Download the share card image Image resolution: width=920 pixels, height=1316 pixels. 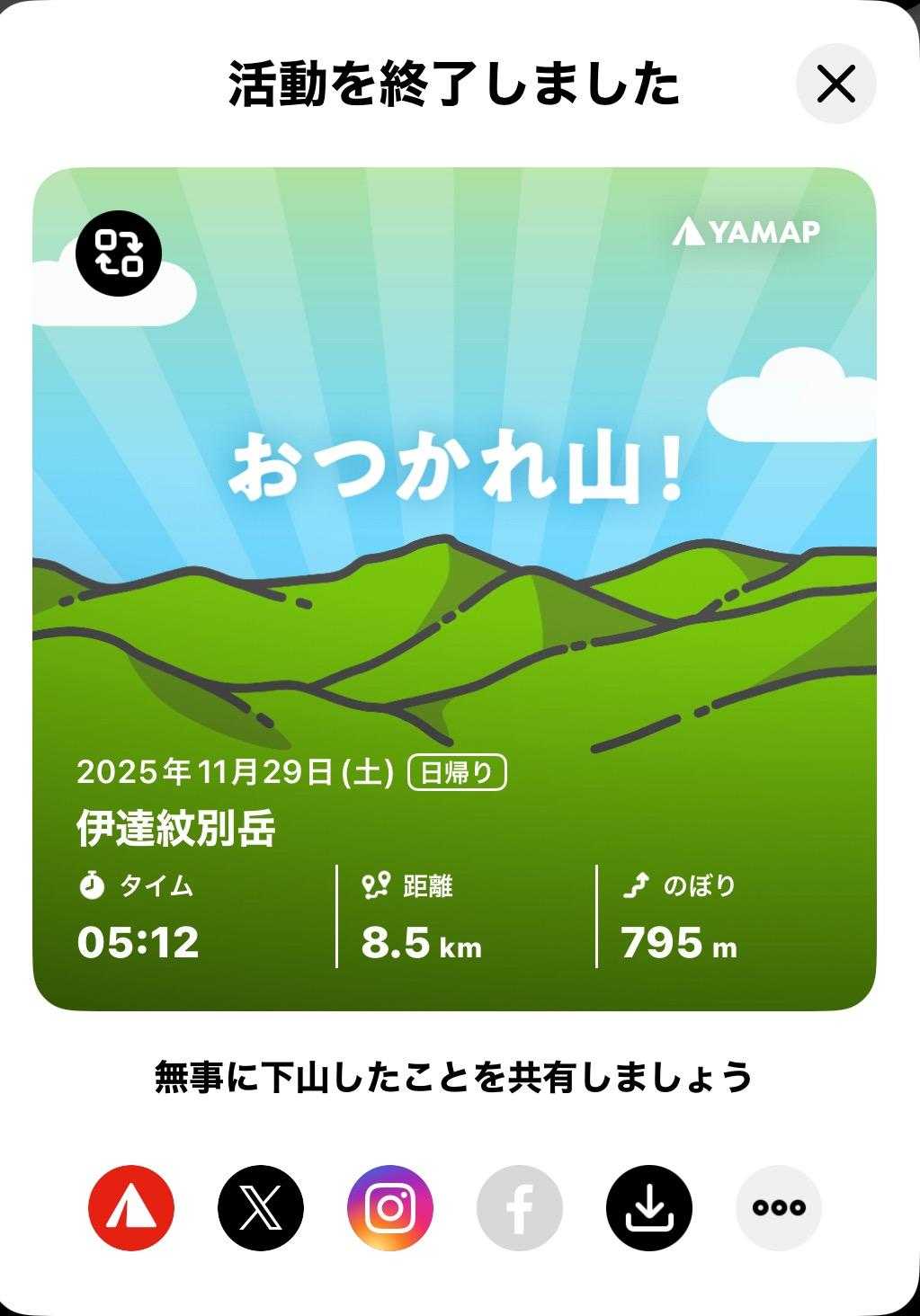click(649, 1207)
